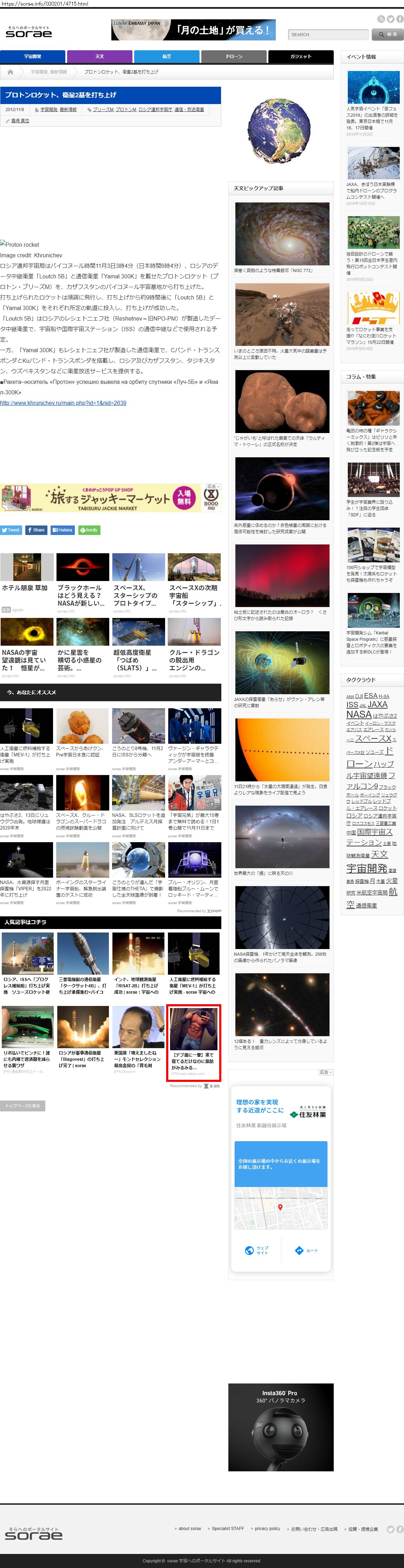Switch to the 天文 tab
Image resolution: width=404 pixels, height=1568 pixels.
click(99, 56)
